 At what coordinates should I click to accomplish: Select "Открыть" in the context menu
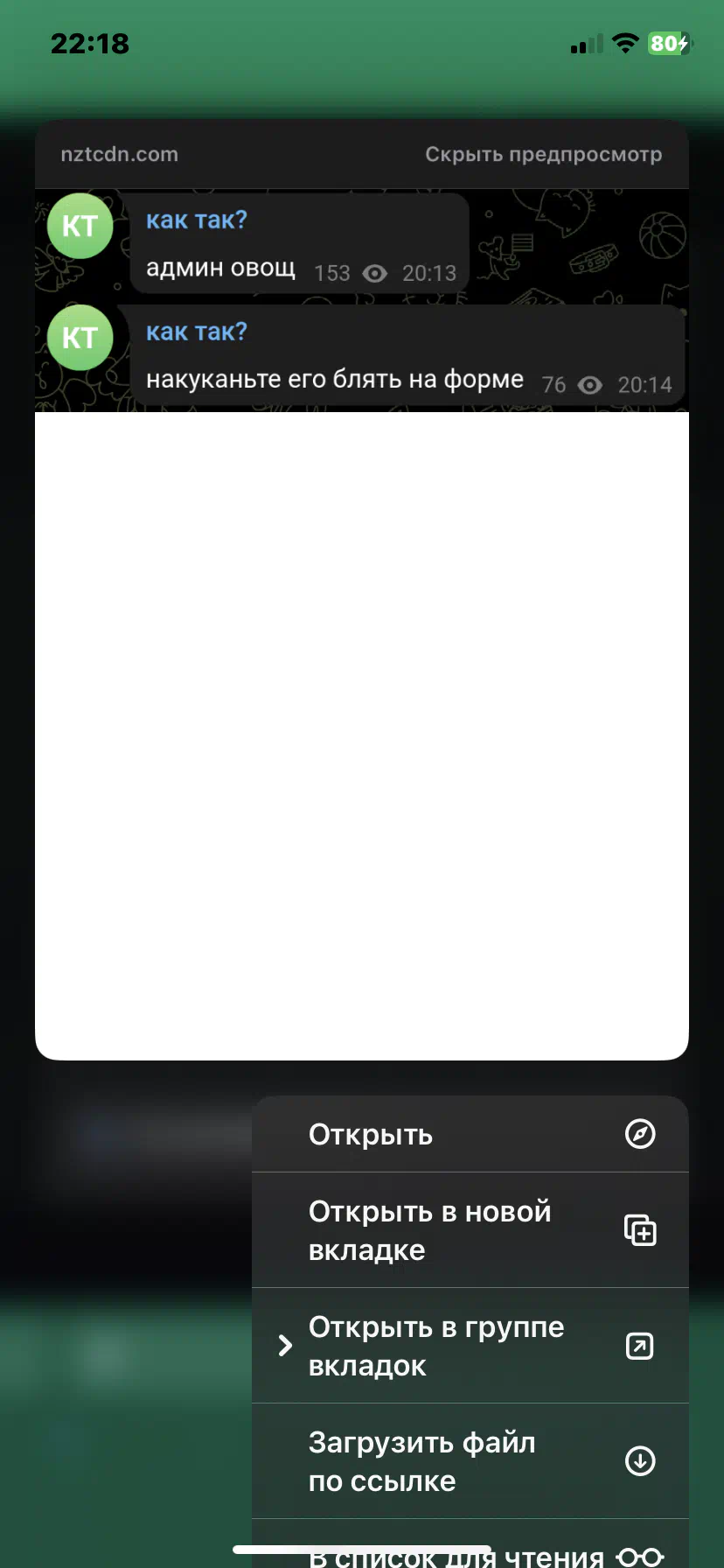470,1134
